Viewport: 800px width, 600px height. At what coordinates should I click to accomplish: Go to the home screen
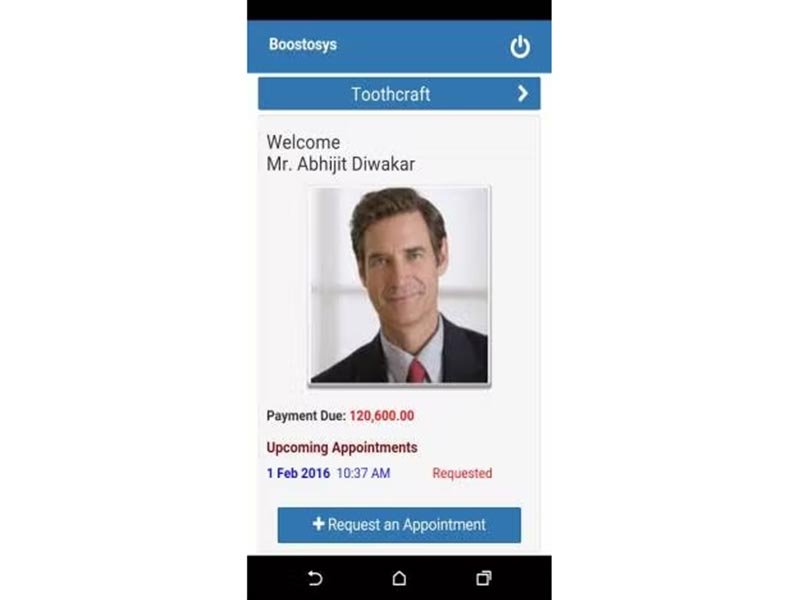point(399,578)
